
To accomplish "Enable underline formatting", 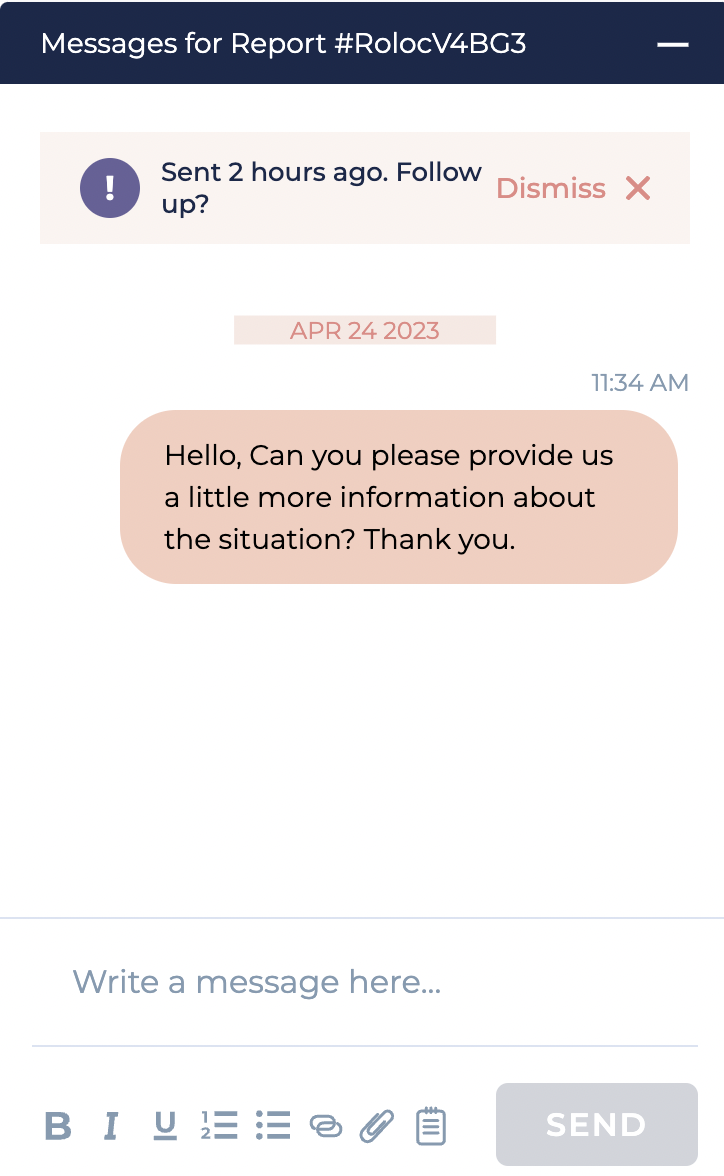I will (x=165, y=1126).
